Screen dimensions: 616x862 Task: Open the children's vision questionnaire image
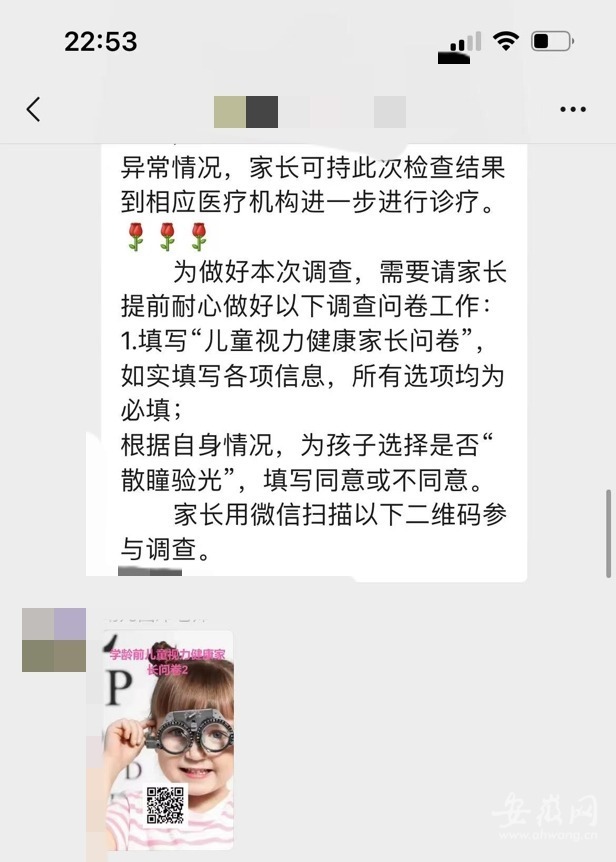pyautogui.click(x=169, y=740)
